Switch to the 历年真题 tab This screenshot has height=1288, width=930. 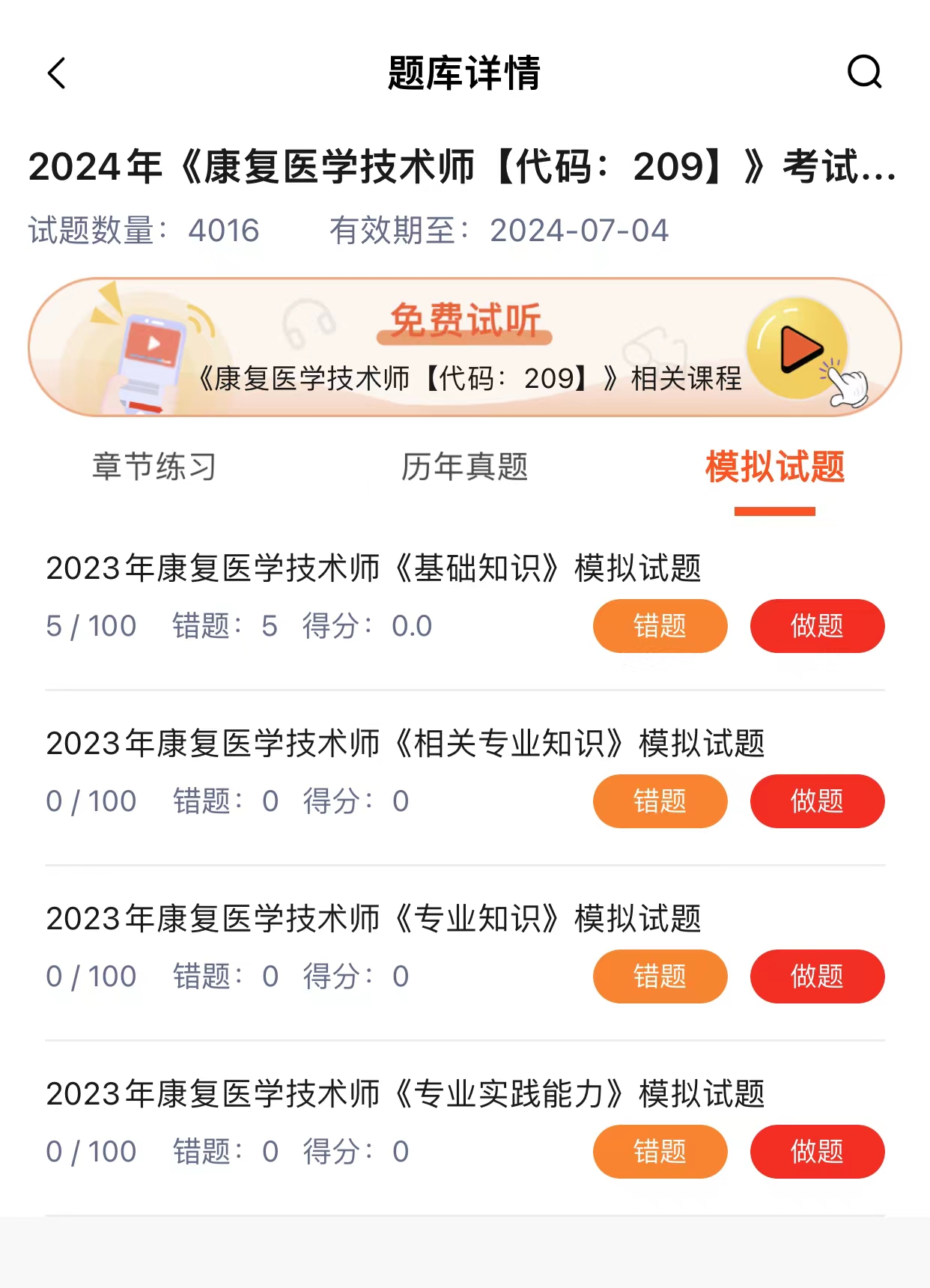click(x=466, y=466)
